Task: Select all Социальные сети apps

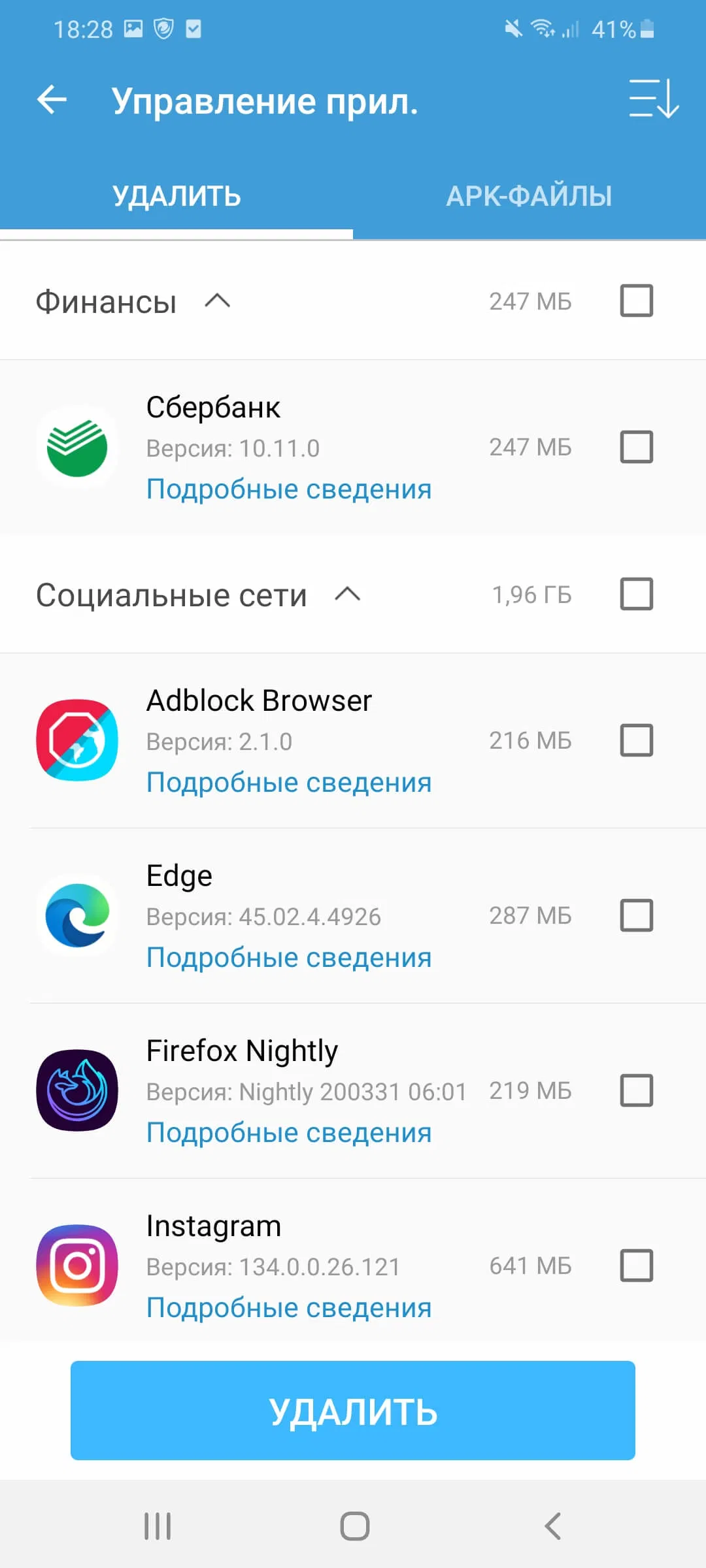Action: [x=636, y=595]
